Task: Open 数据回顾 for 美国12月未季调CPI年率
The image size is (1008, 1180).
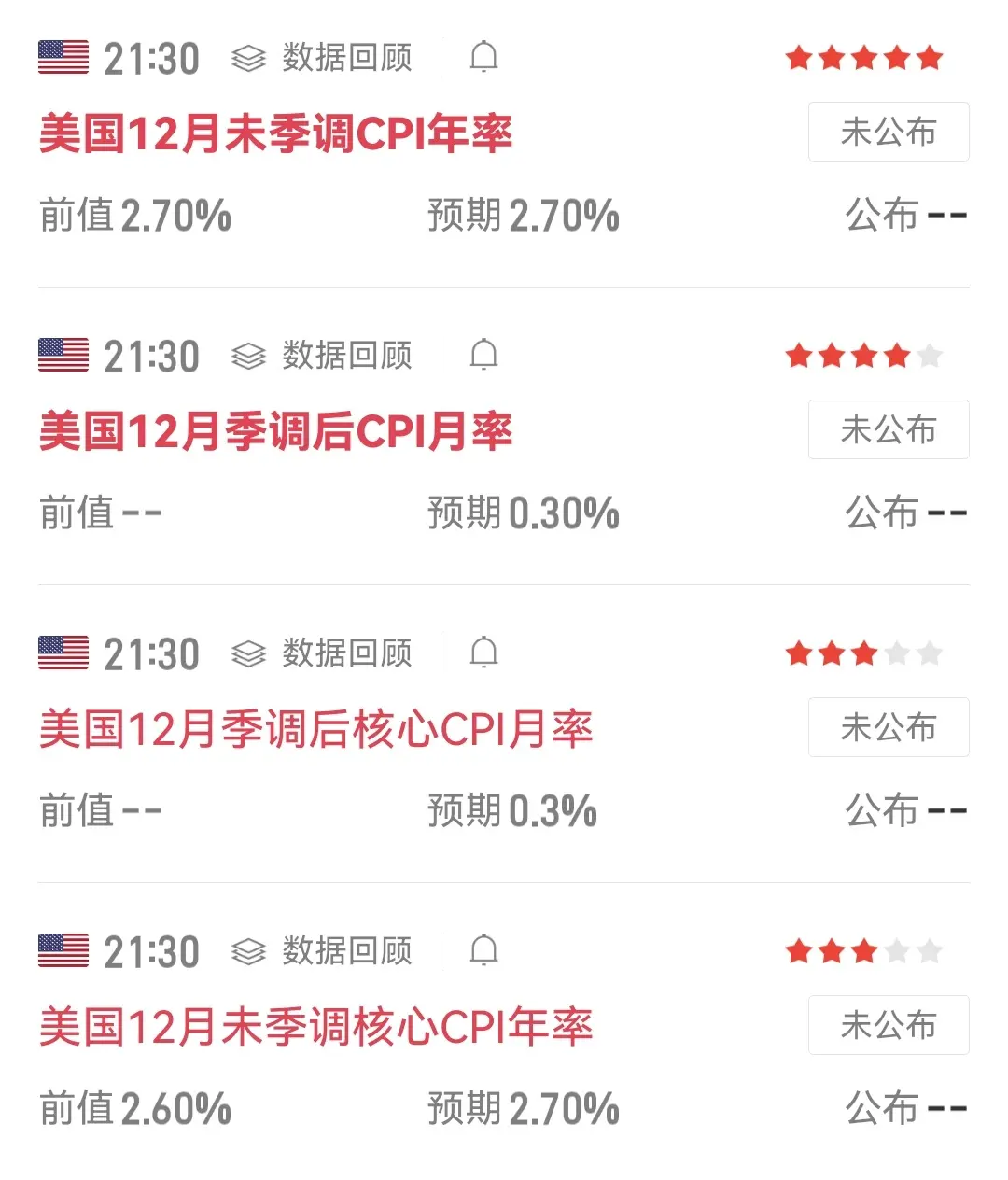Action: (323, 58)
